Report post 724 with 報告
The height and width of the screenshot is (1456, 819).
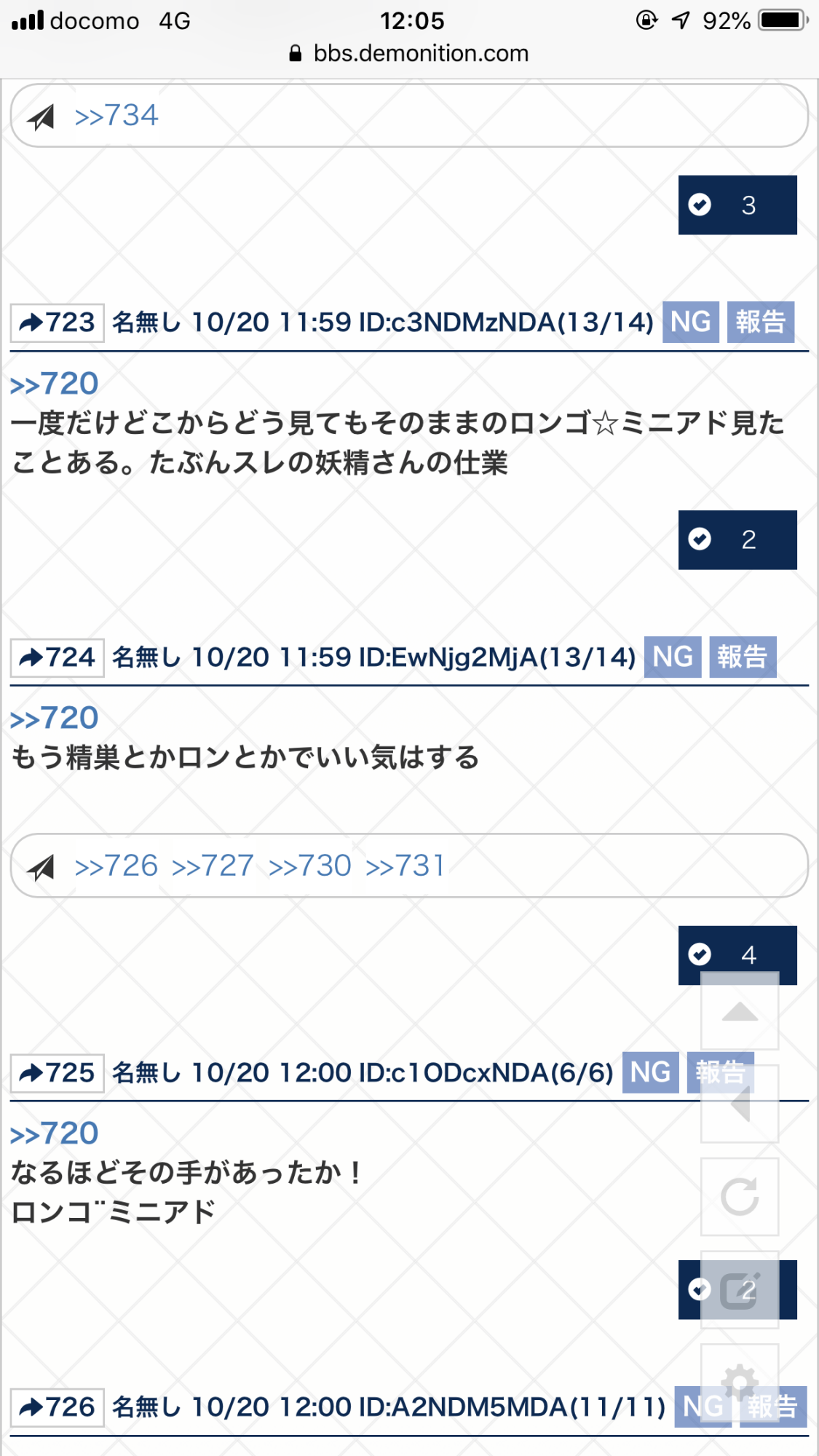click(x=742, y=657)
